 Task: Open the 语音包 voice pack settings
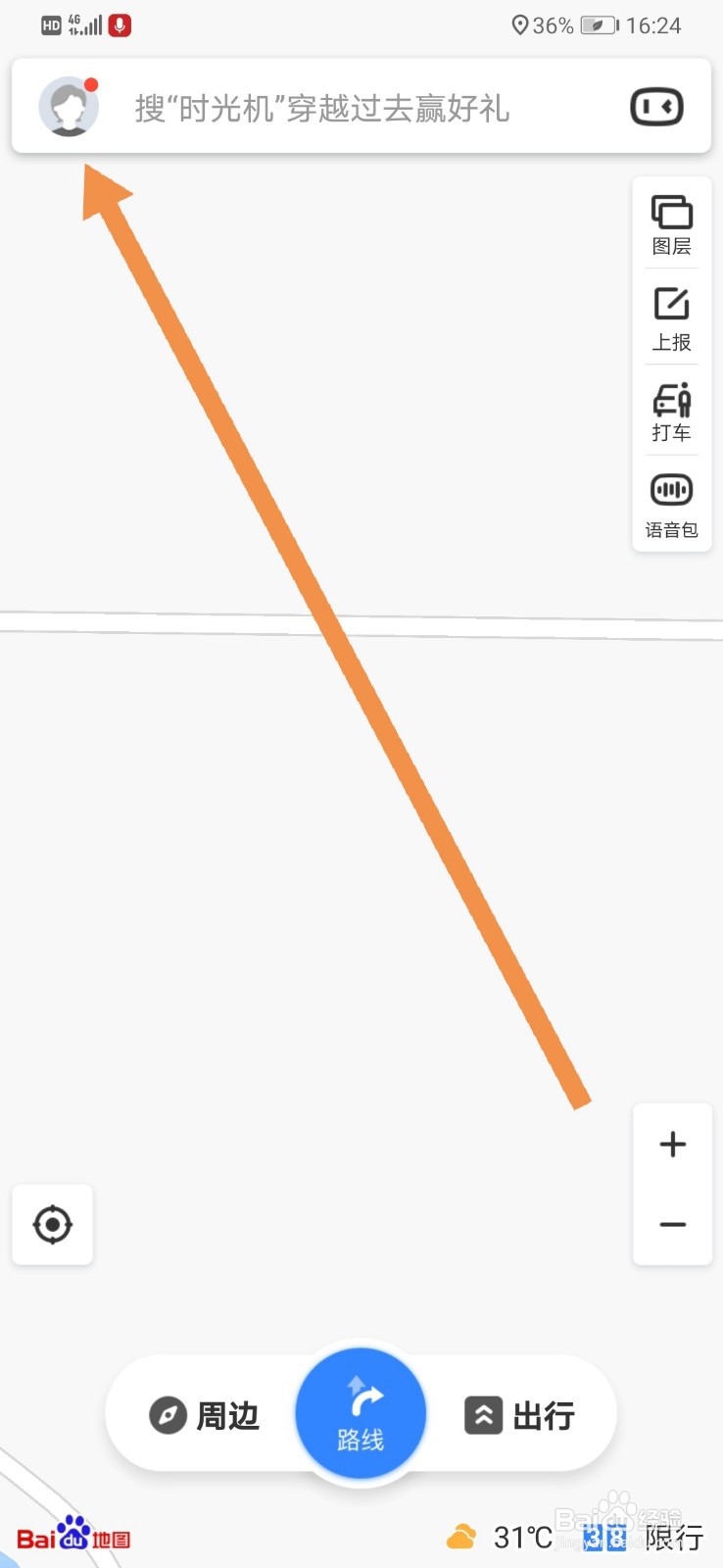(x=671, y=502)
